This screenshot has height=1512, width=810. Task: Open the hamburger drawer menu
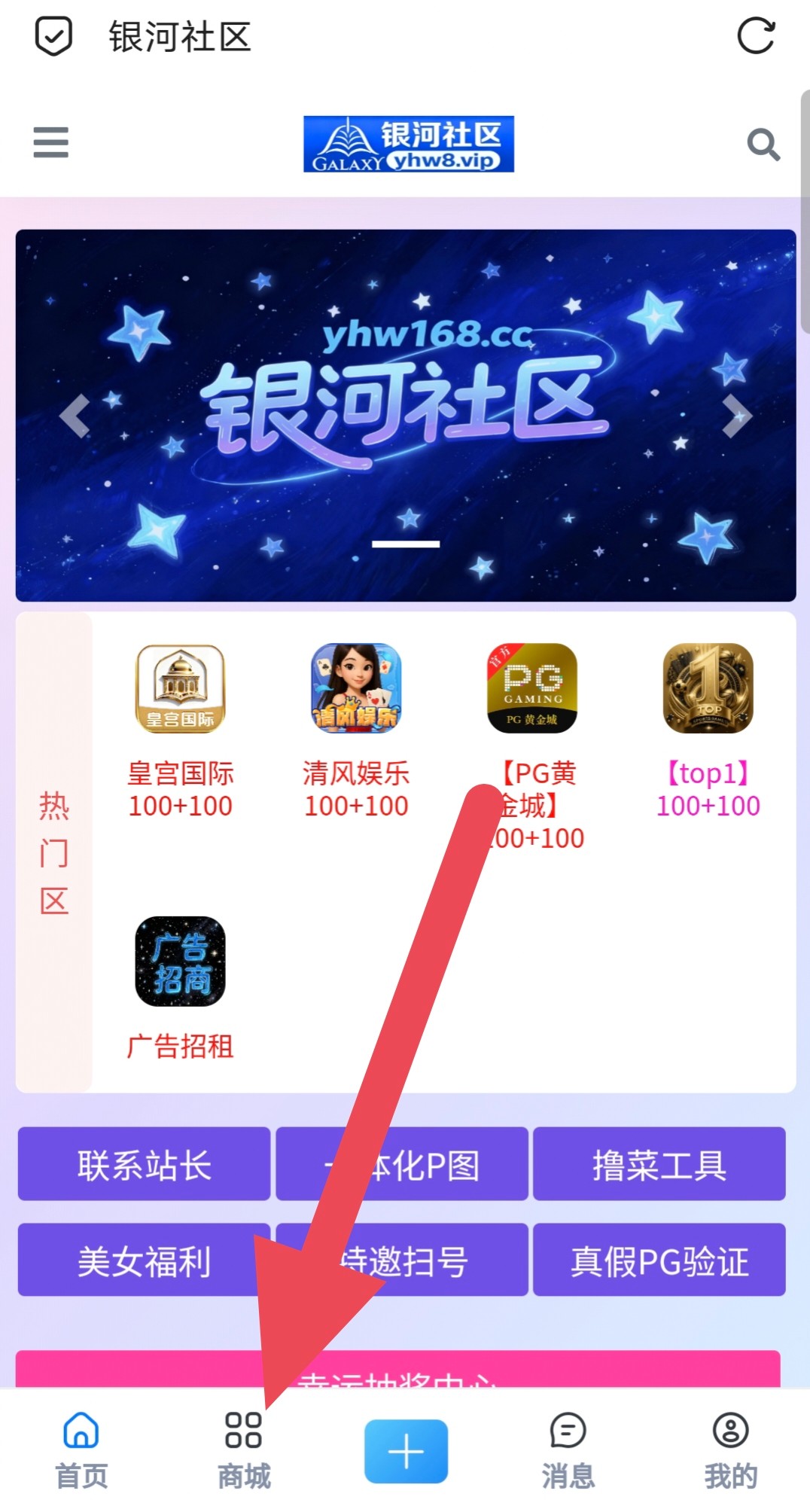coord(50,142)
